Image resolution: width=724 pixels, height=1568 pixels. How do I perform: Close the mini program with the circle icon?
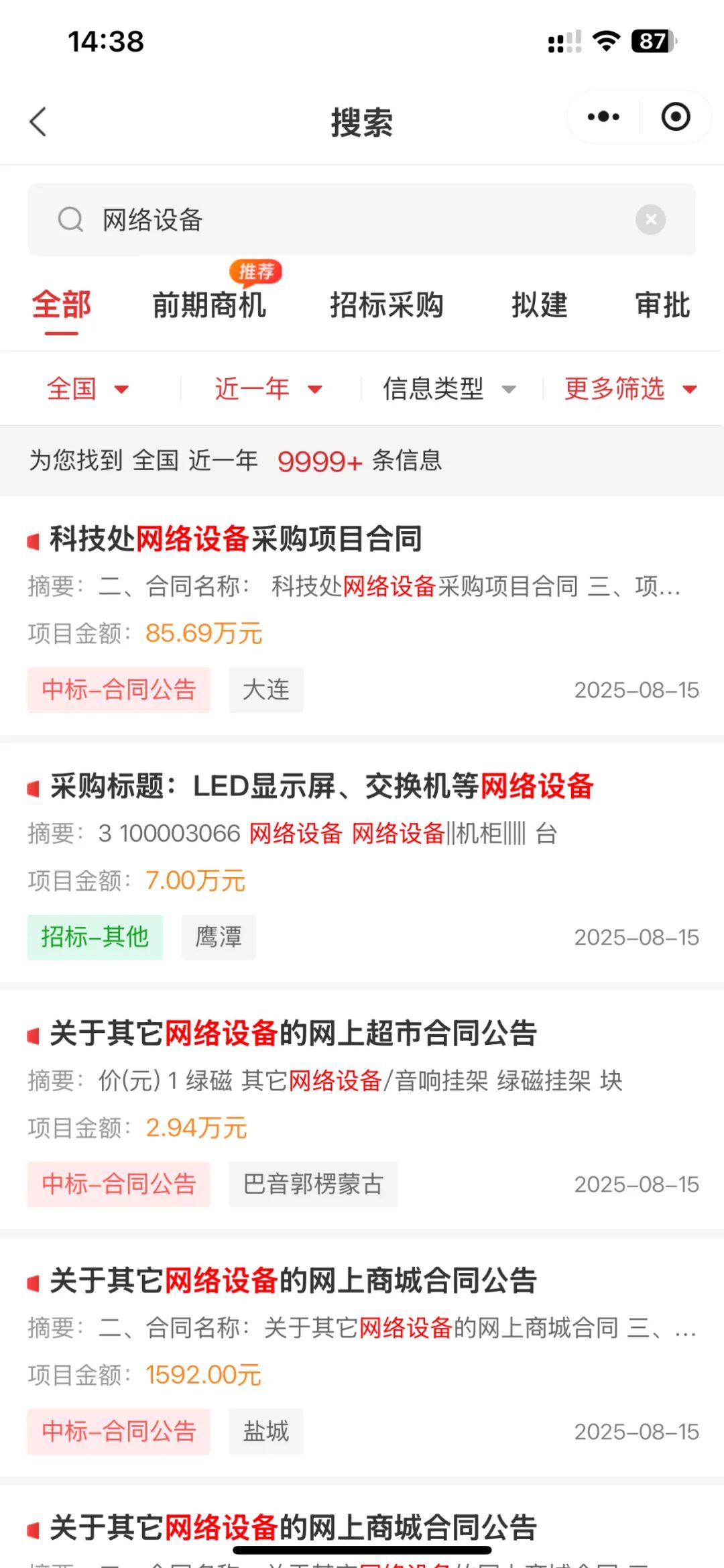coord(675,117)
